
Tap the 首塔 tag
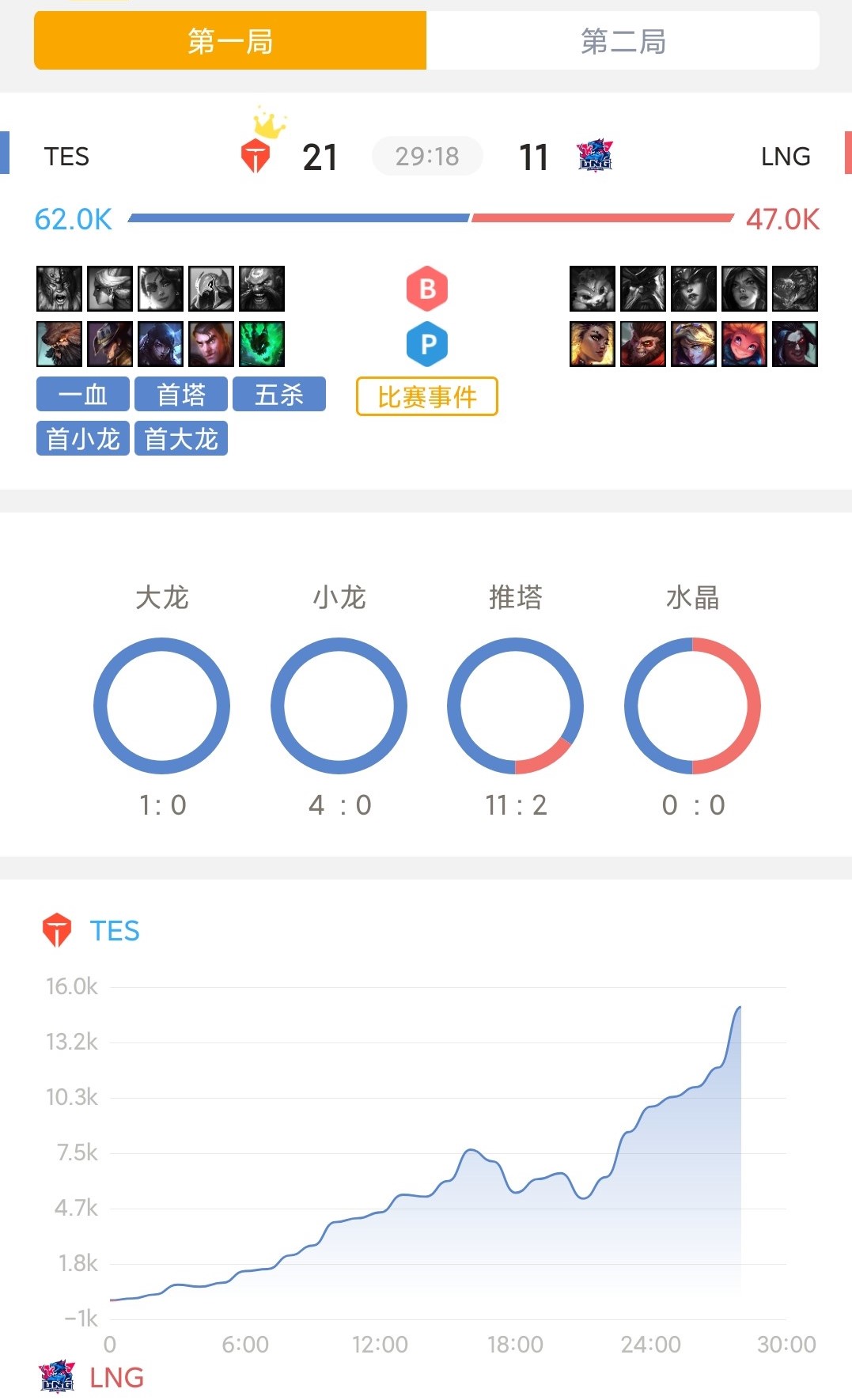click(x=181, y=394)
